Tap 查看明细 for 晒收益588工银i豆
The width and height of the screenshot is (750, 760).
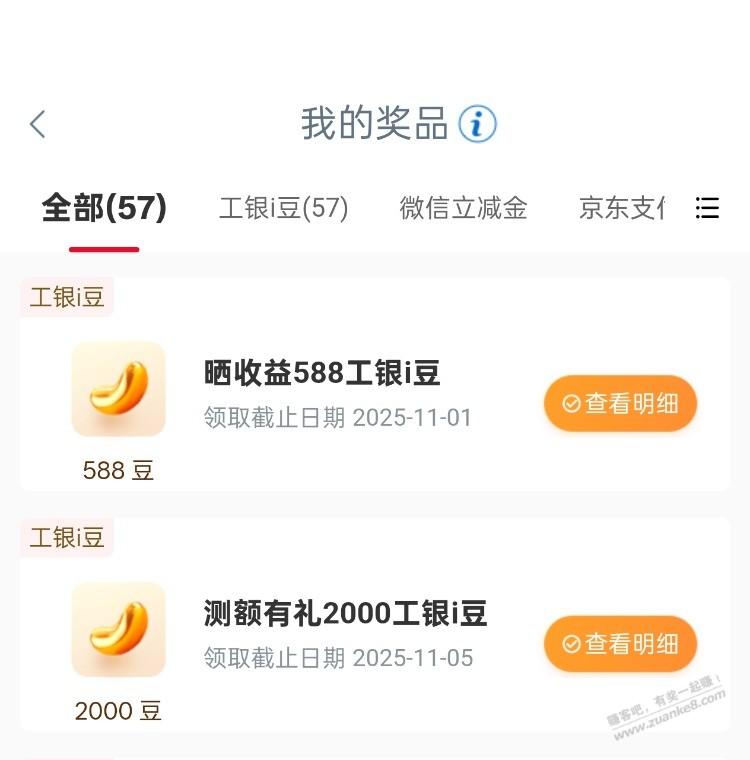(620, 403)
